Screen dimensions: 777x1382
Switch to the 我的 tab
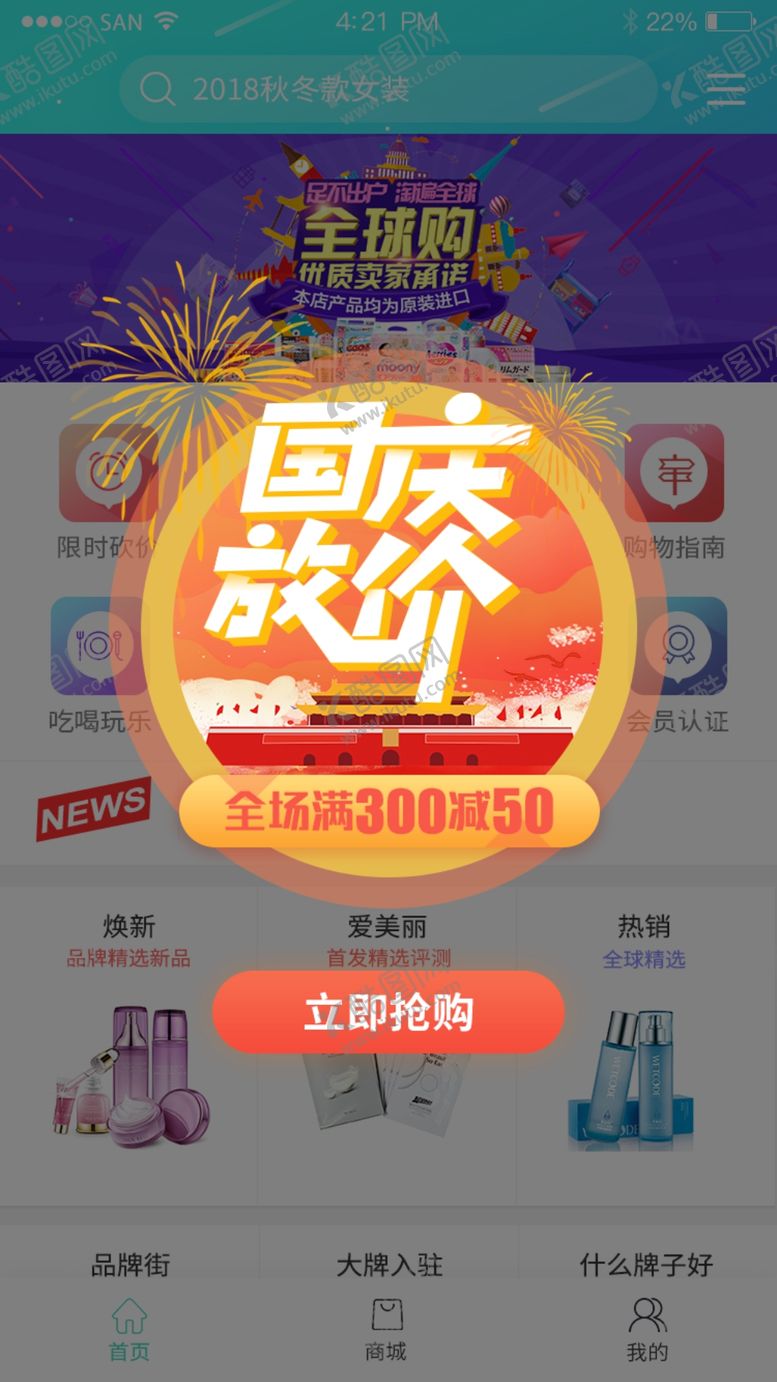pyautogui.click(x=647, y=1330)
